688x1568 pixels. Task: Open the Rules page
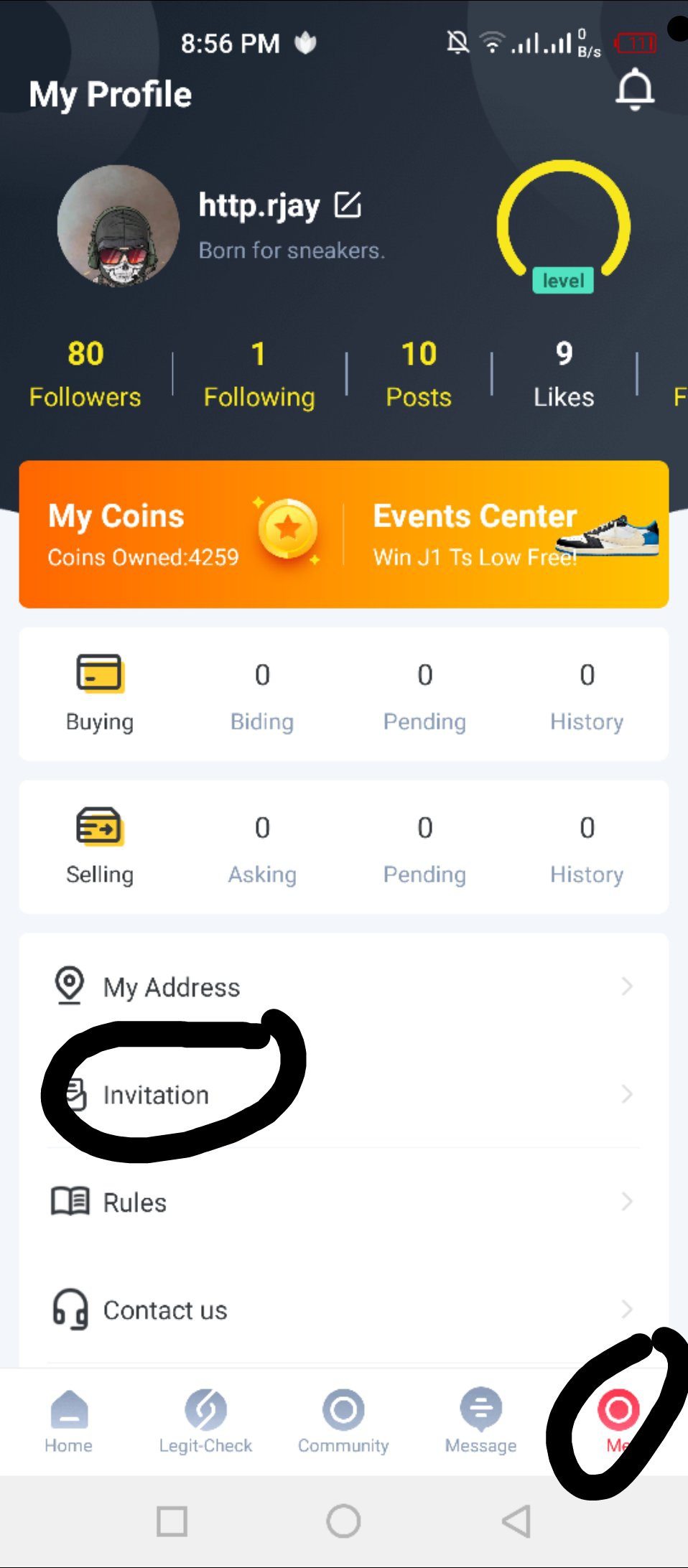click(343, 1202)
